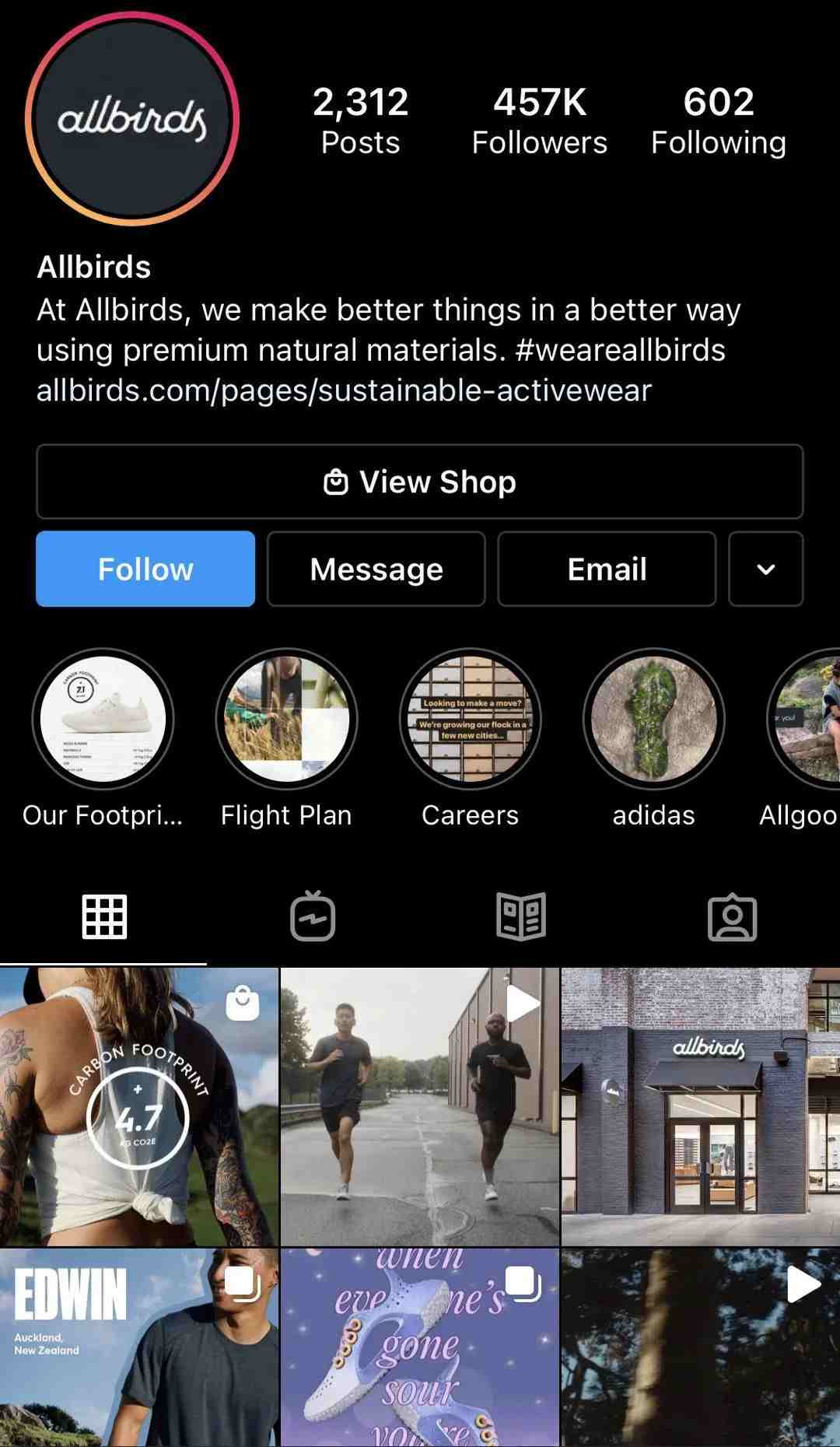Open the Our Footprint story highlight
The image size is (840, 1447).
tap(103, 720)
